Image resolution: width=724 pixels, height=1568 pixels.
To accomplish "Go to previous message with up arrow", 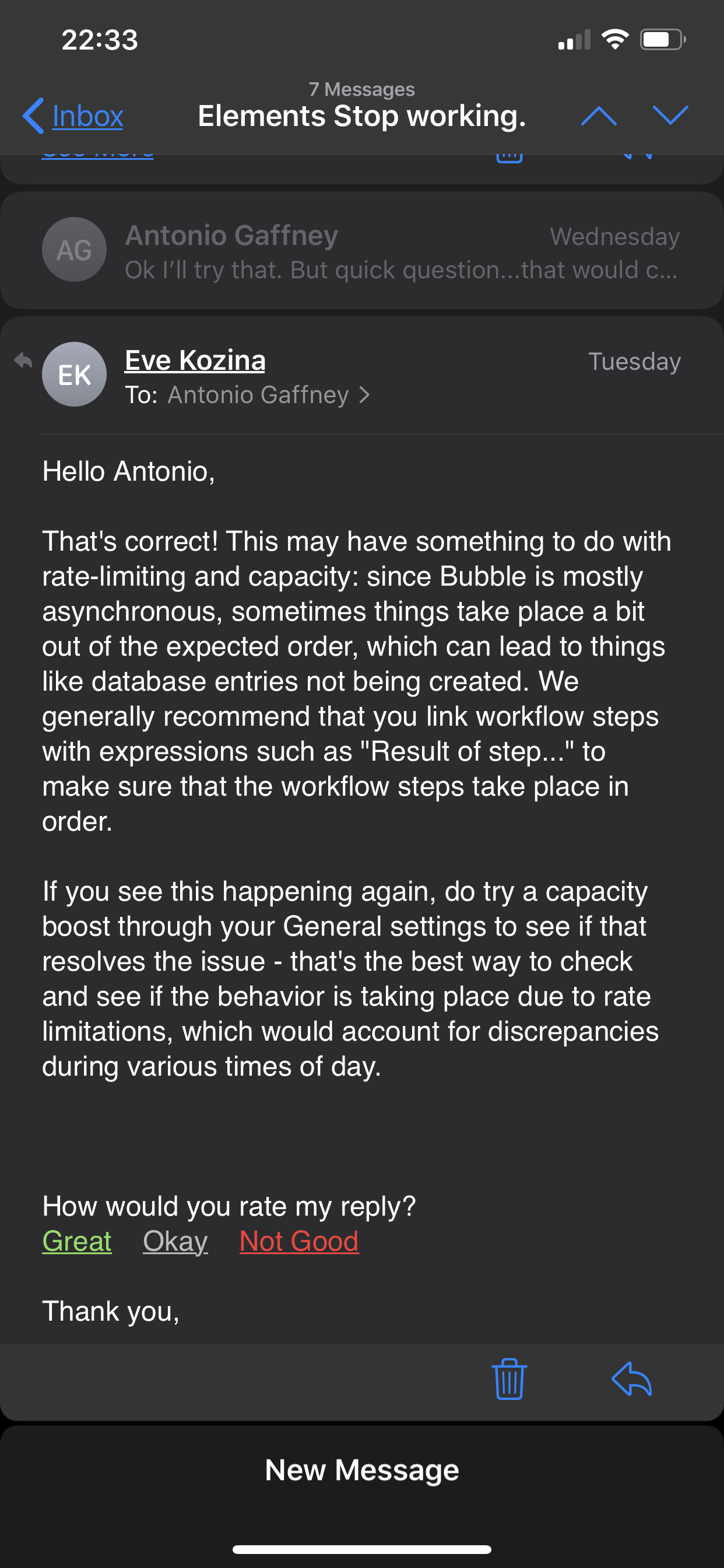I will coord(599,116).
